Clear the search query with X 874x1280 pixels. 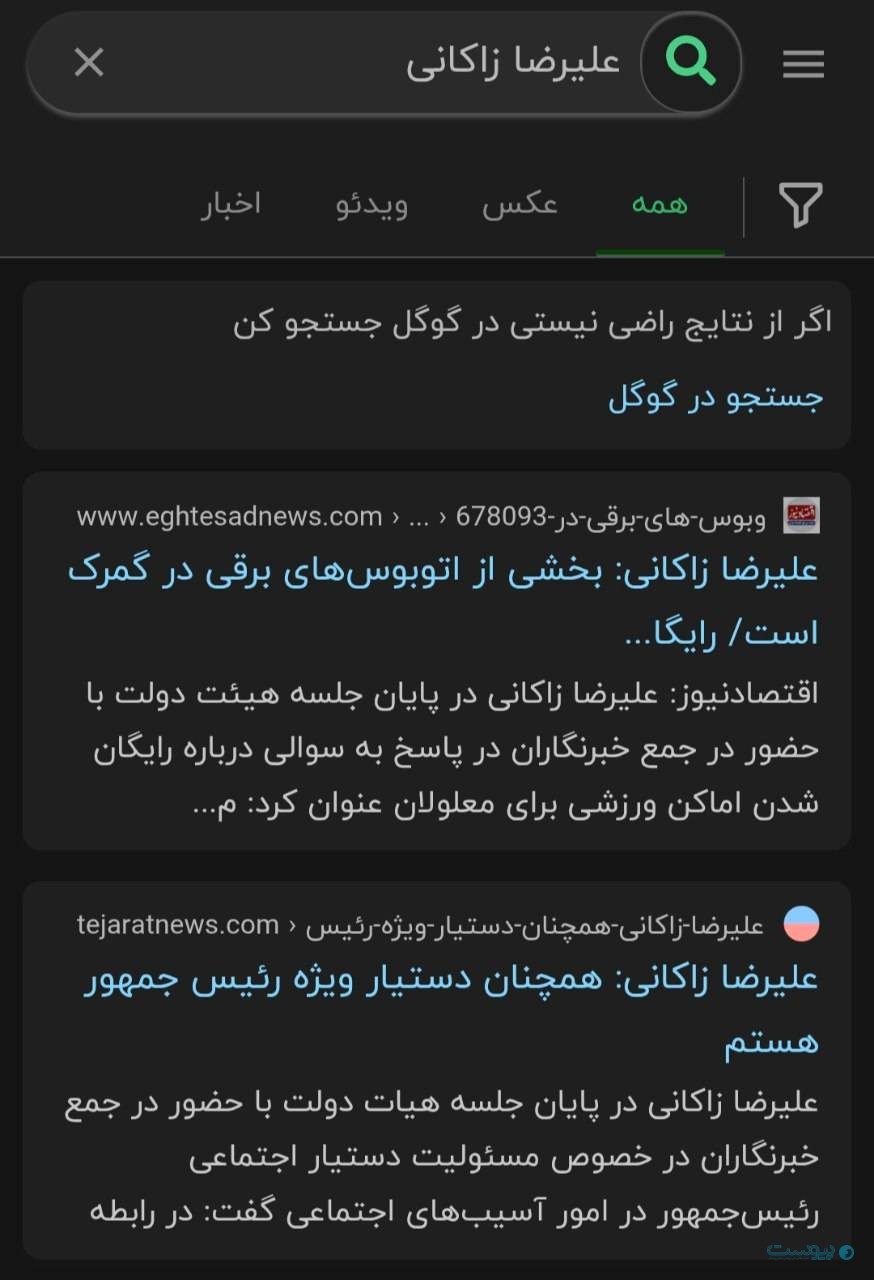pyautogui.click(x=89, y=64)
